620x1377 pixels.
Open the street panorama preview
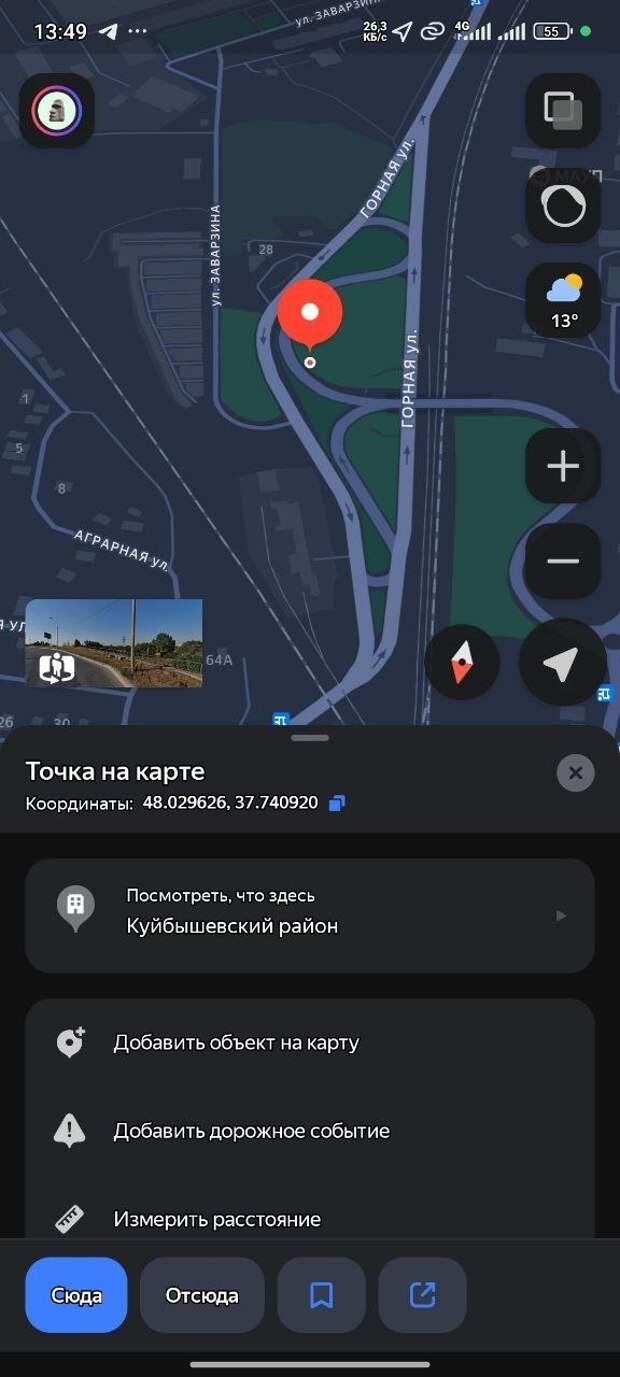tap(114, 643)
